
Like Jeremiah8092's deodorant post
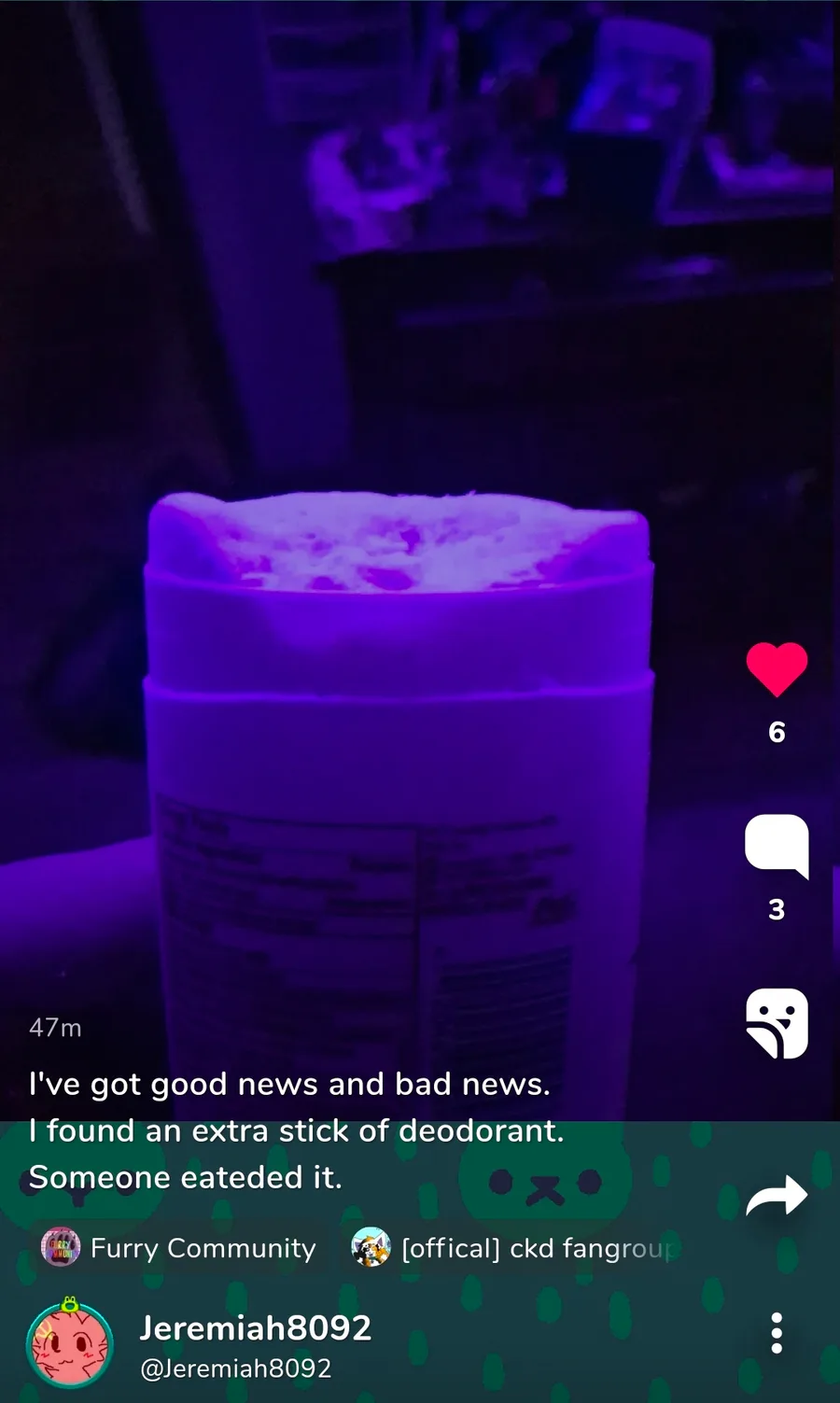coord(777,669)
